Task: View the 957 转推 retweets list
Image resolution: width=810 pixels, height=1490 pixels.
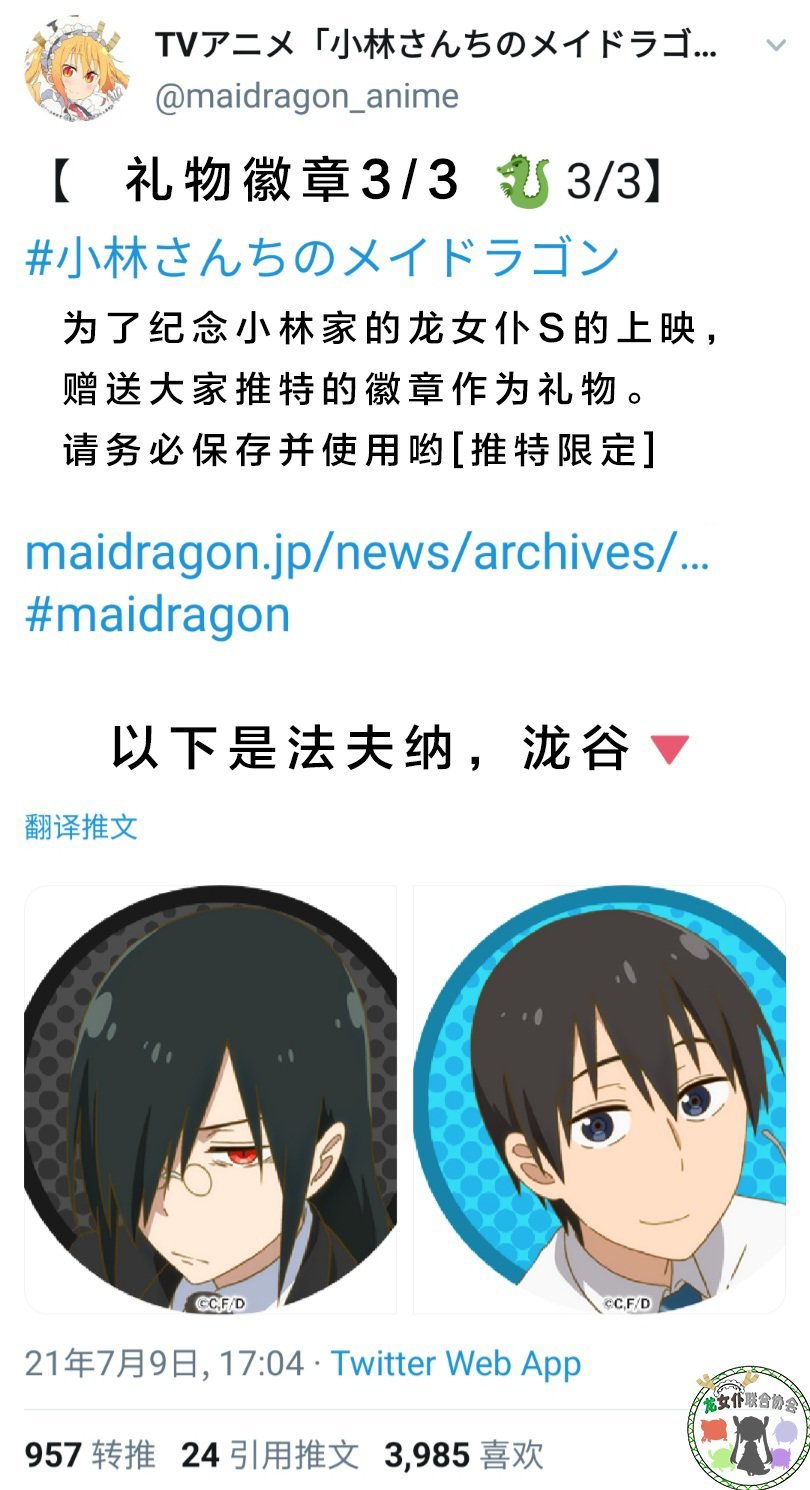Action: point(90,1455)
